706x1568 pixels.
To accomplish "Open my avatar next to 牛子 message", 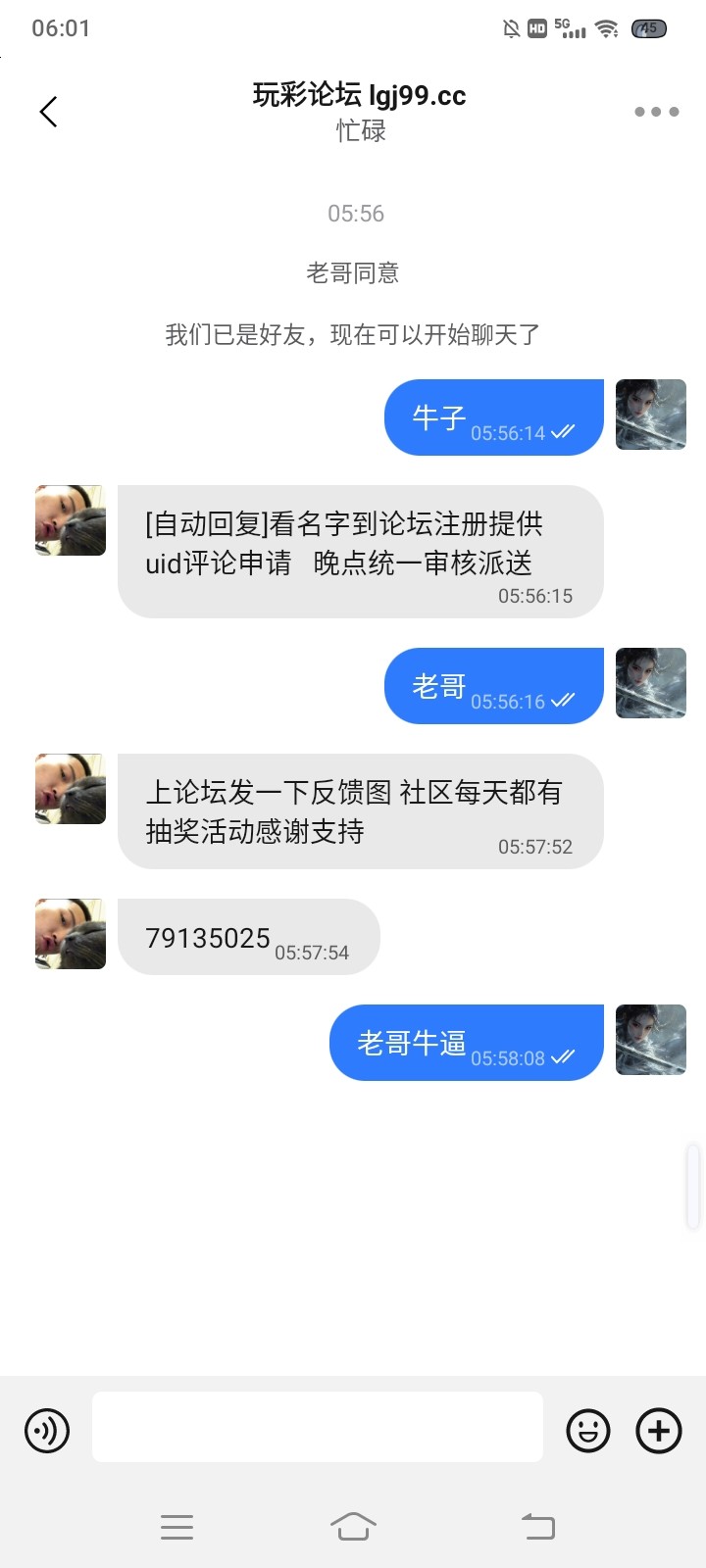I will pyautogui.click(x=651, y=415).
